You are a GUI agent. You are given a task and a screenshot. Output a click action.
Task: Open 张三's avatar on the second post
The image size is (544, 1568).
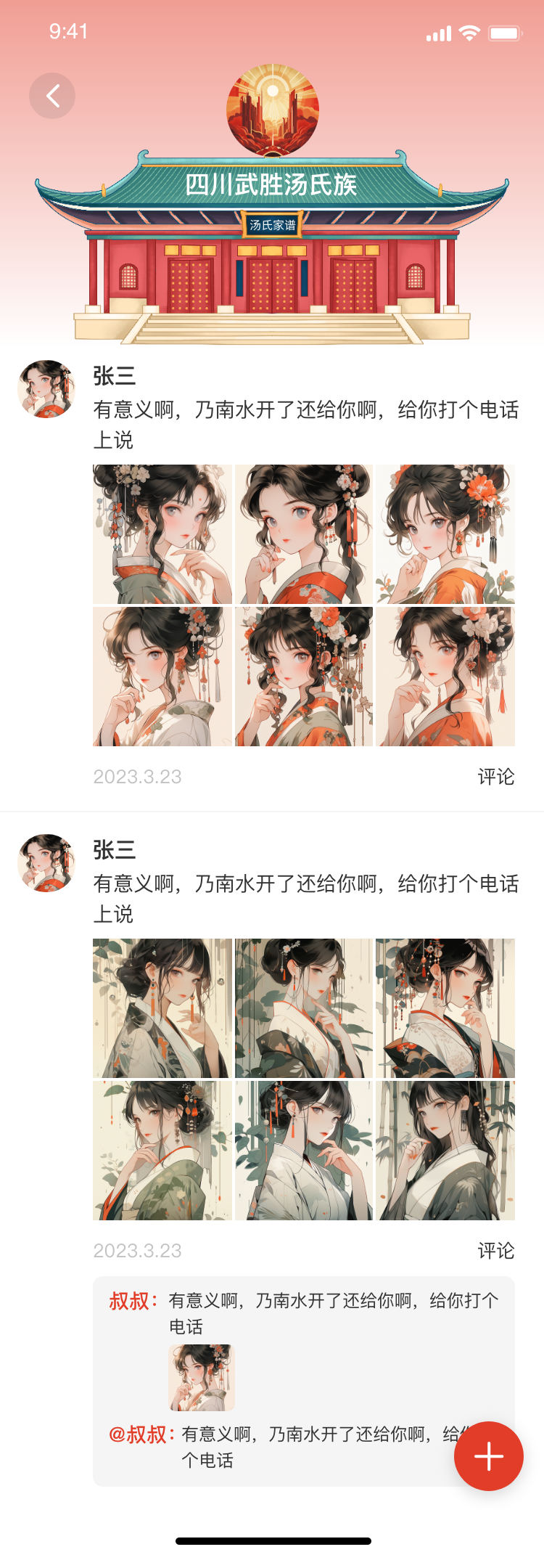point(46,863)
